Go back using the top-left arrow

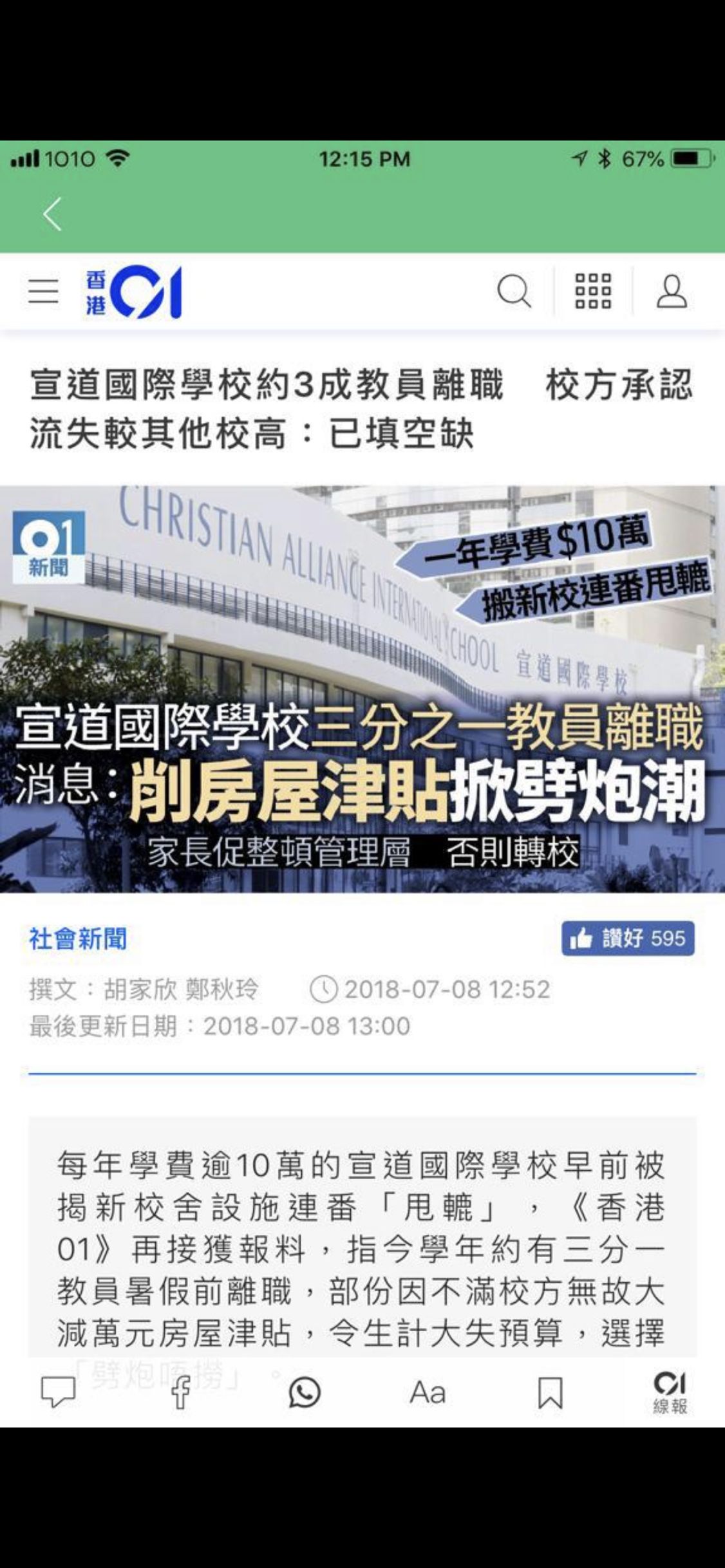tap(53, 214)
